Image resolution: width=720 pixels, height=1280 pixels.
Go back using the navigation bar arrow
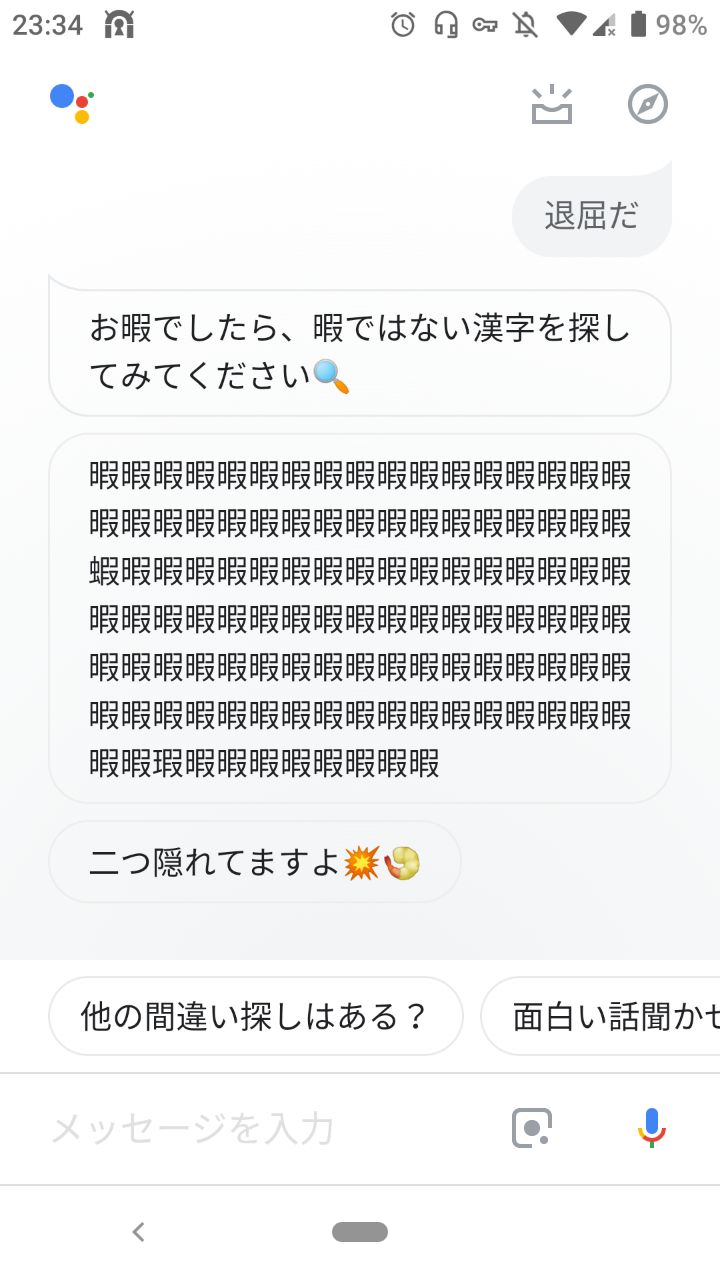point(139,1232)
